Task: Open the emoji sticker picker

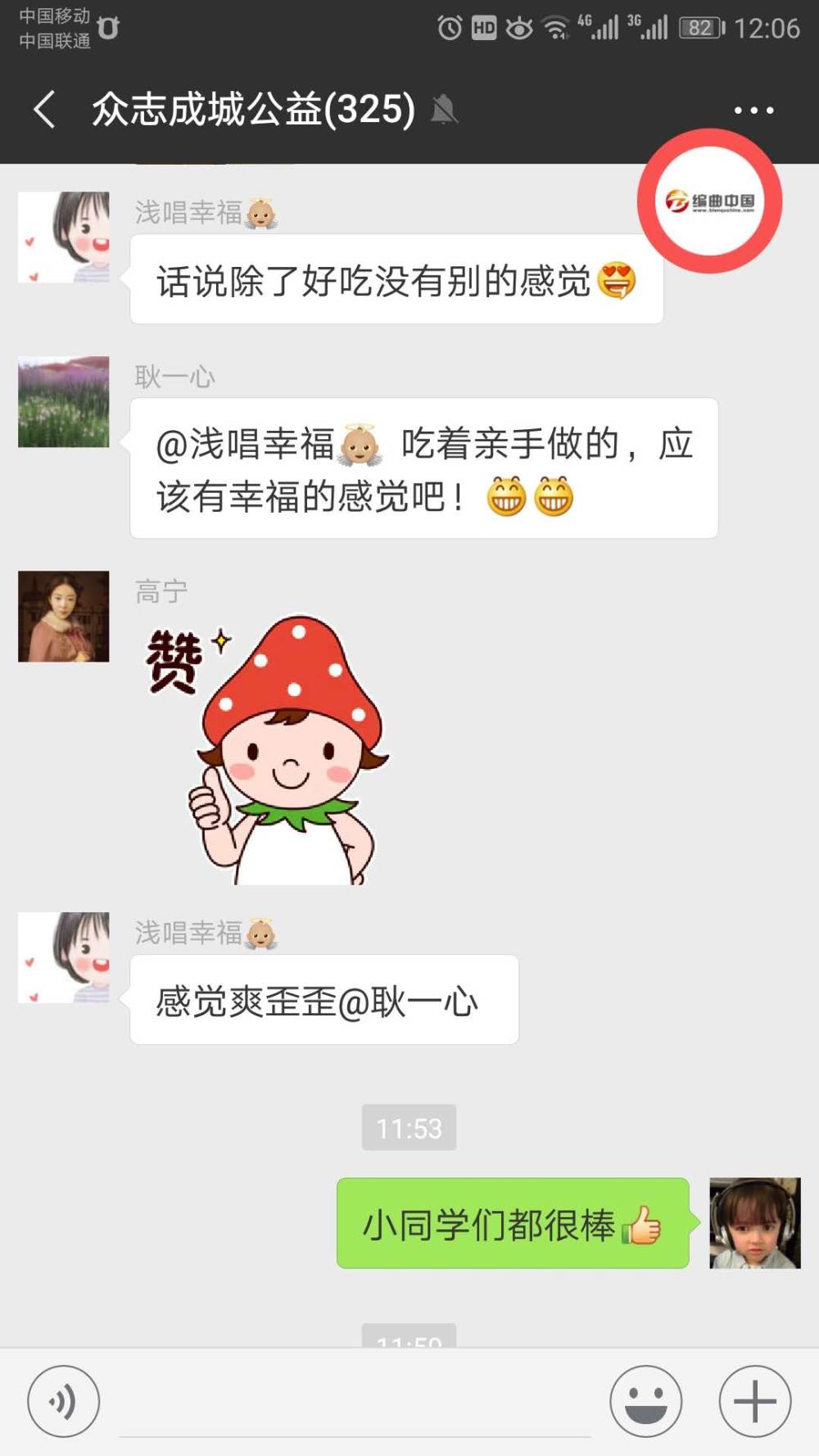Action: (645, 1401)
